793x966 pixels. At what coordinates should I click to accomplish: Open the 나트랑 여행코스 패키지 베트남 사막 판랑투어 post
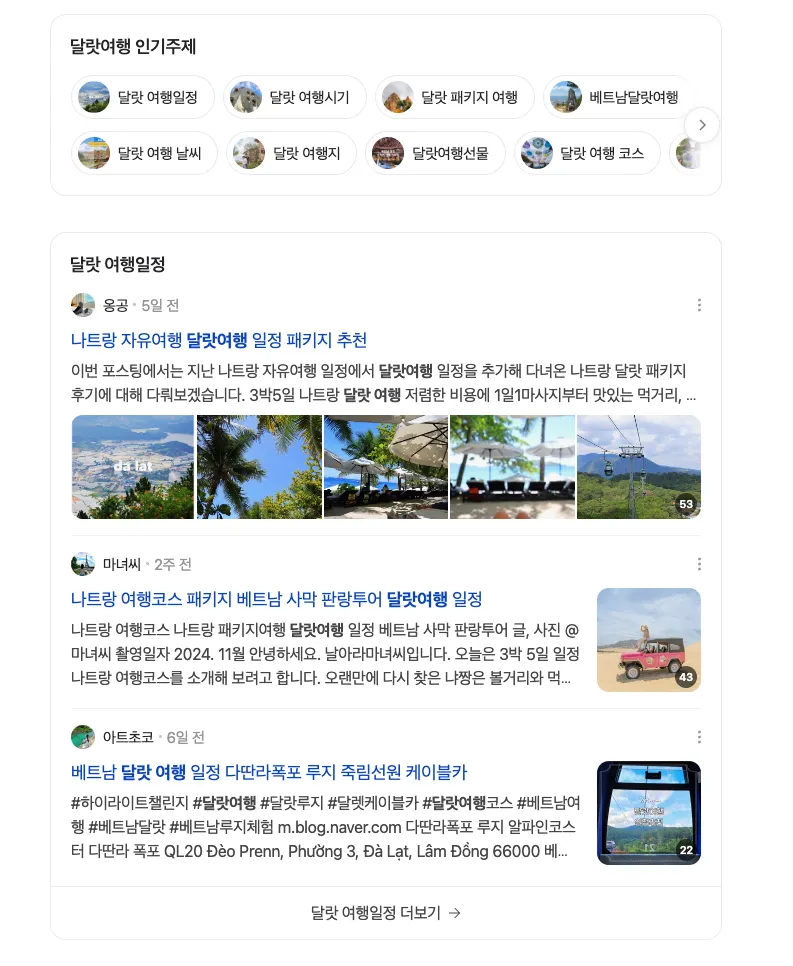(277, 599)
